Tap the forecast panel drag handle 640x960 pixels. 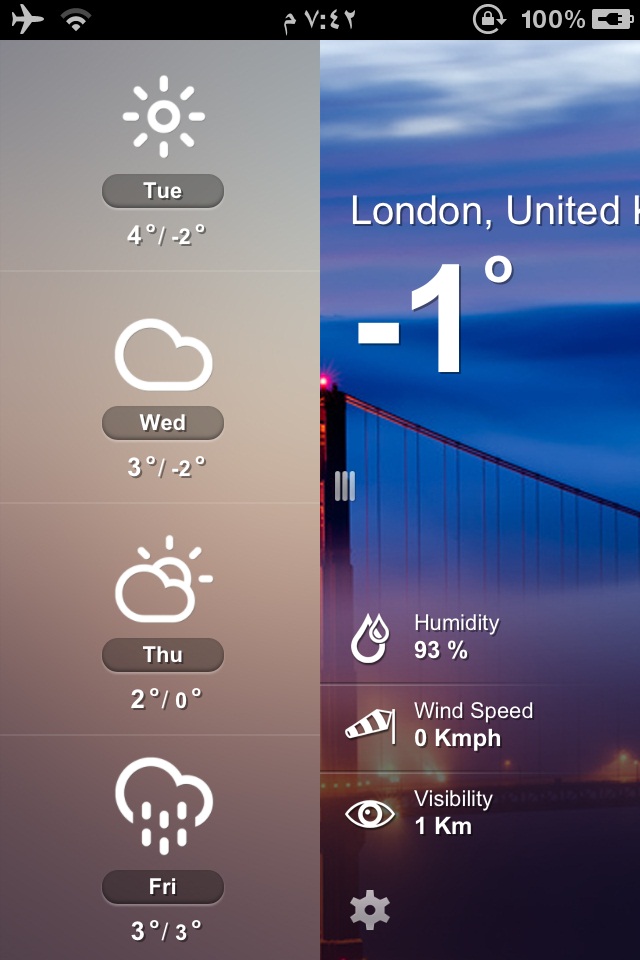pos(345,486)
